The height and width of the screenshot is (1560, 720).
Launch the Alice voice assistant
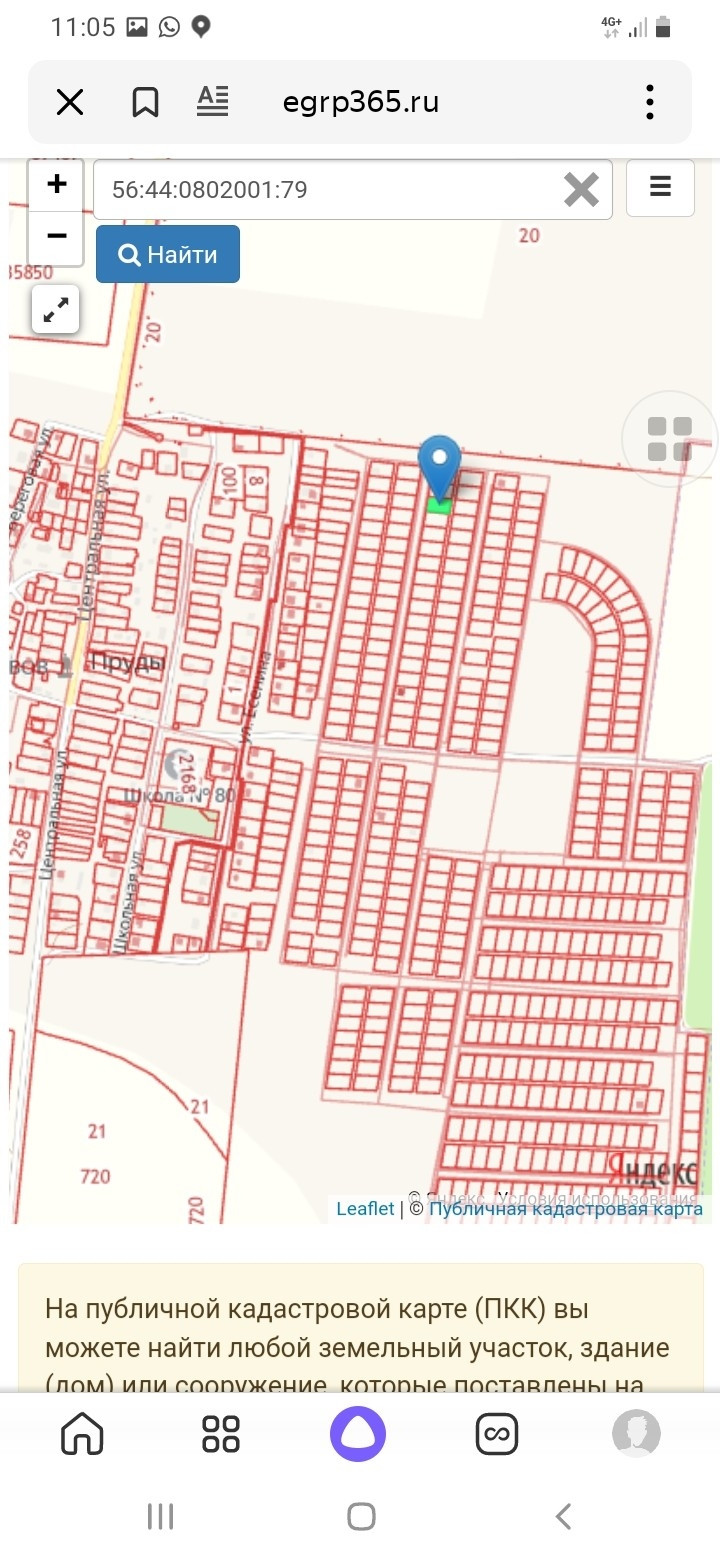coord(358,1433)
